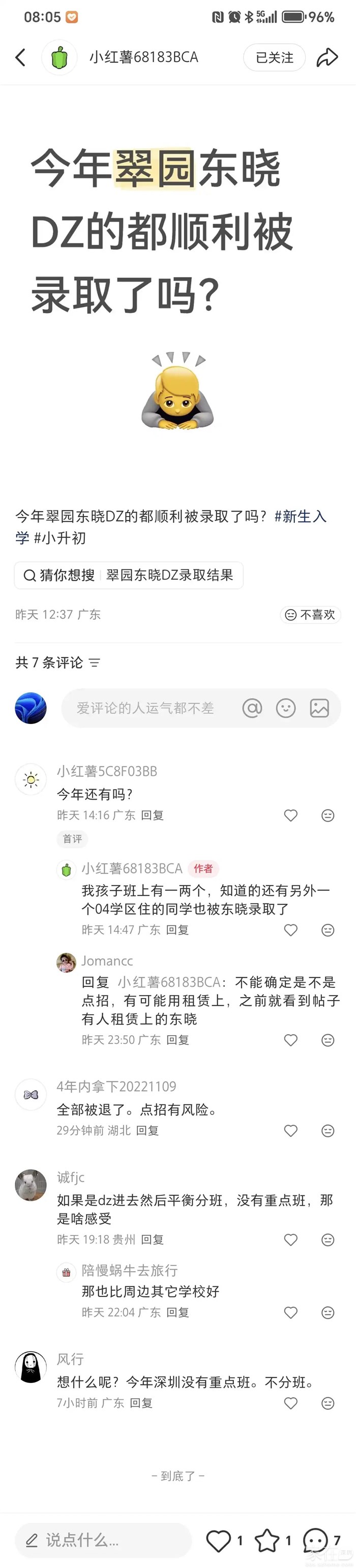Open comment sort options next to 共7条评论

tap(94, 663)
